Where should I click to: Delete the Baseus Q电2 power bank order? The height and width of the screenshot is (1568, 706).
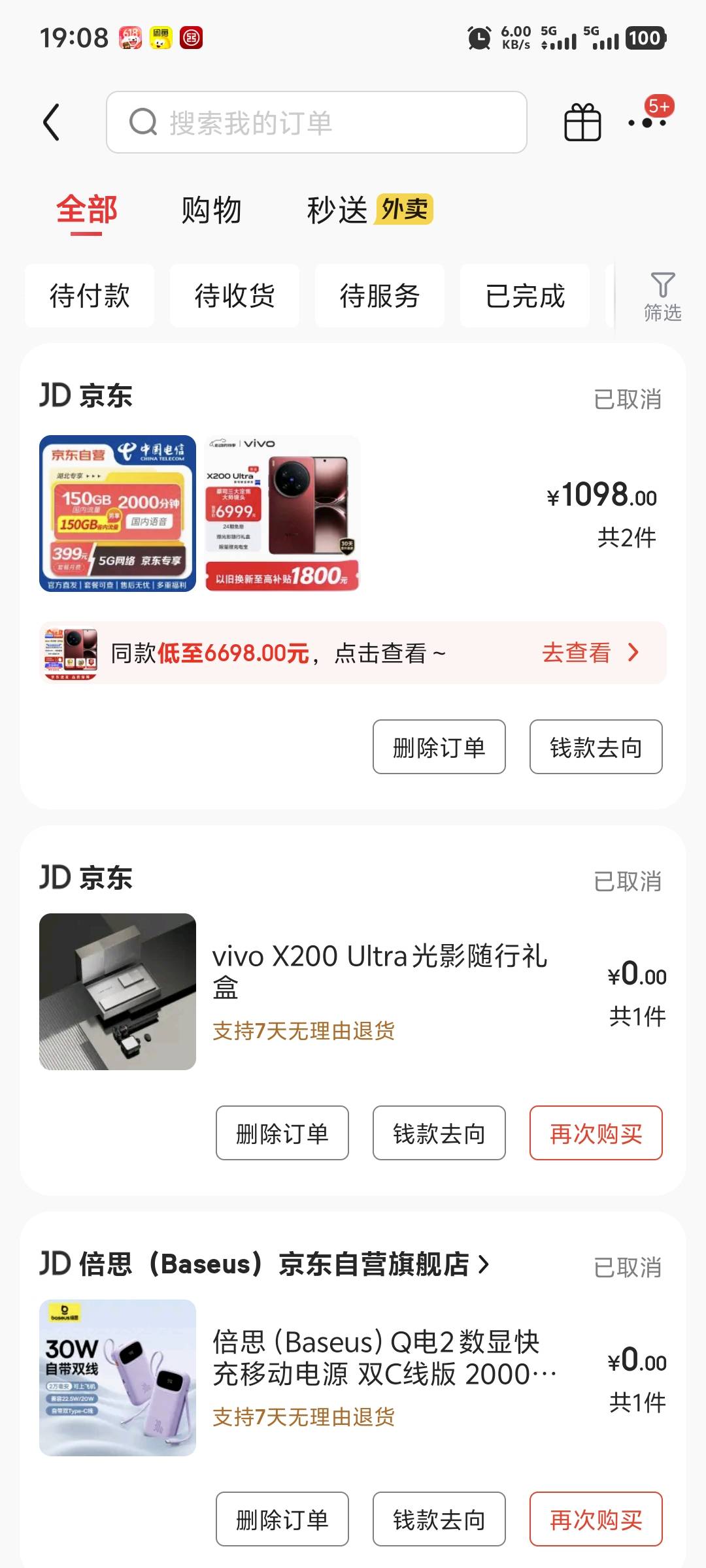coord(282,1519)
